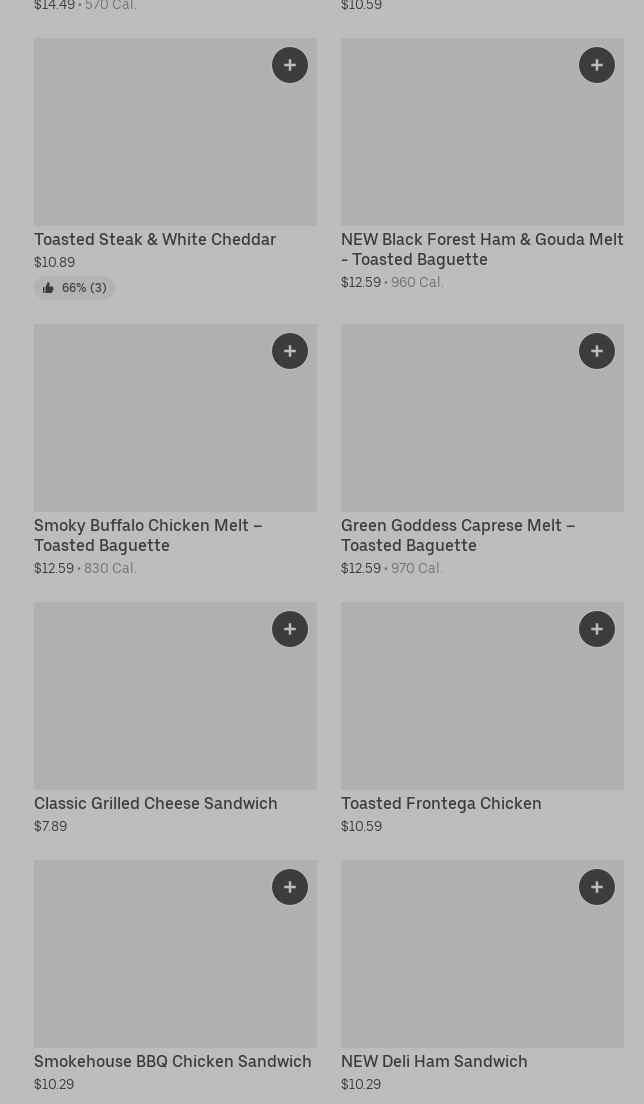Add Toasted Steak & White Cheddar to cart

(290, 65)
